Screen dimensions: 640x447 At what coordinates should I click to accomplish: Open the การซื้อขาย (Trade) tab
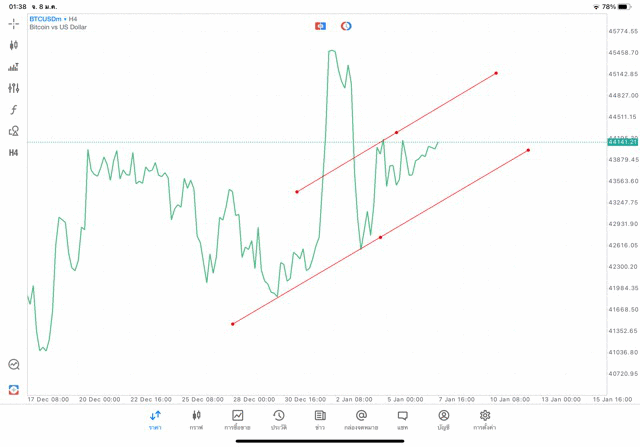237,420
